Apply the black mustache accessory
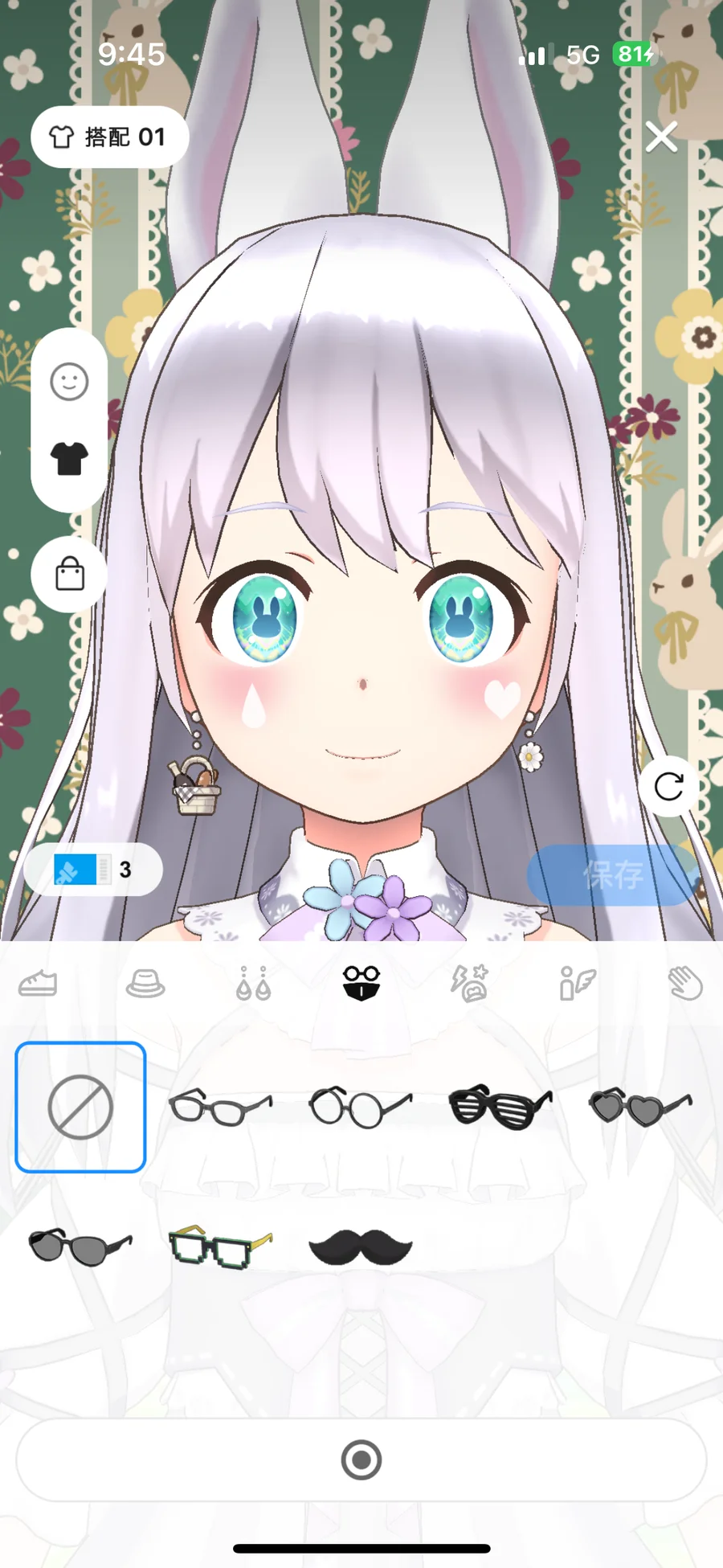723x1568 pixels. pos(360,1247)
